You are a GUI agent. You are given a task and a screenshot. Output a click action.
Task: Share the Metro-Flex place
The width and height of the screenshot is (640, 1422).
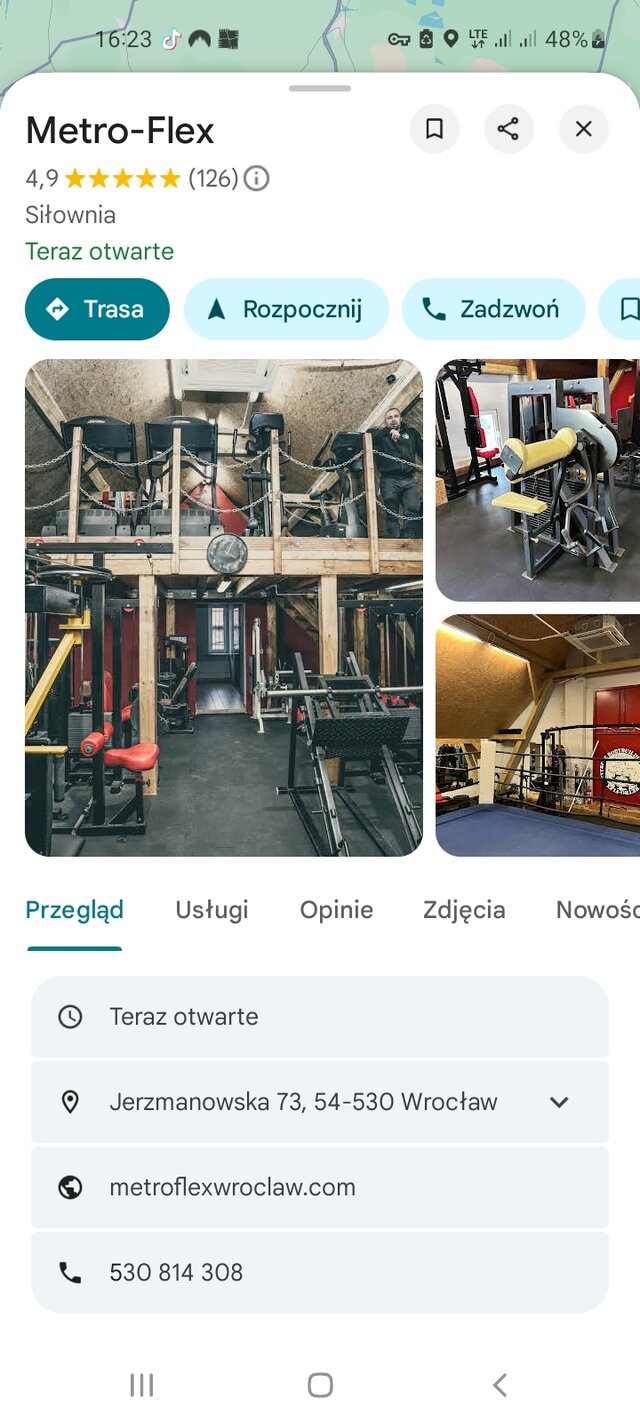click(508, 129)
